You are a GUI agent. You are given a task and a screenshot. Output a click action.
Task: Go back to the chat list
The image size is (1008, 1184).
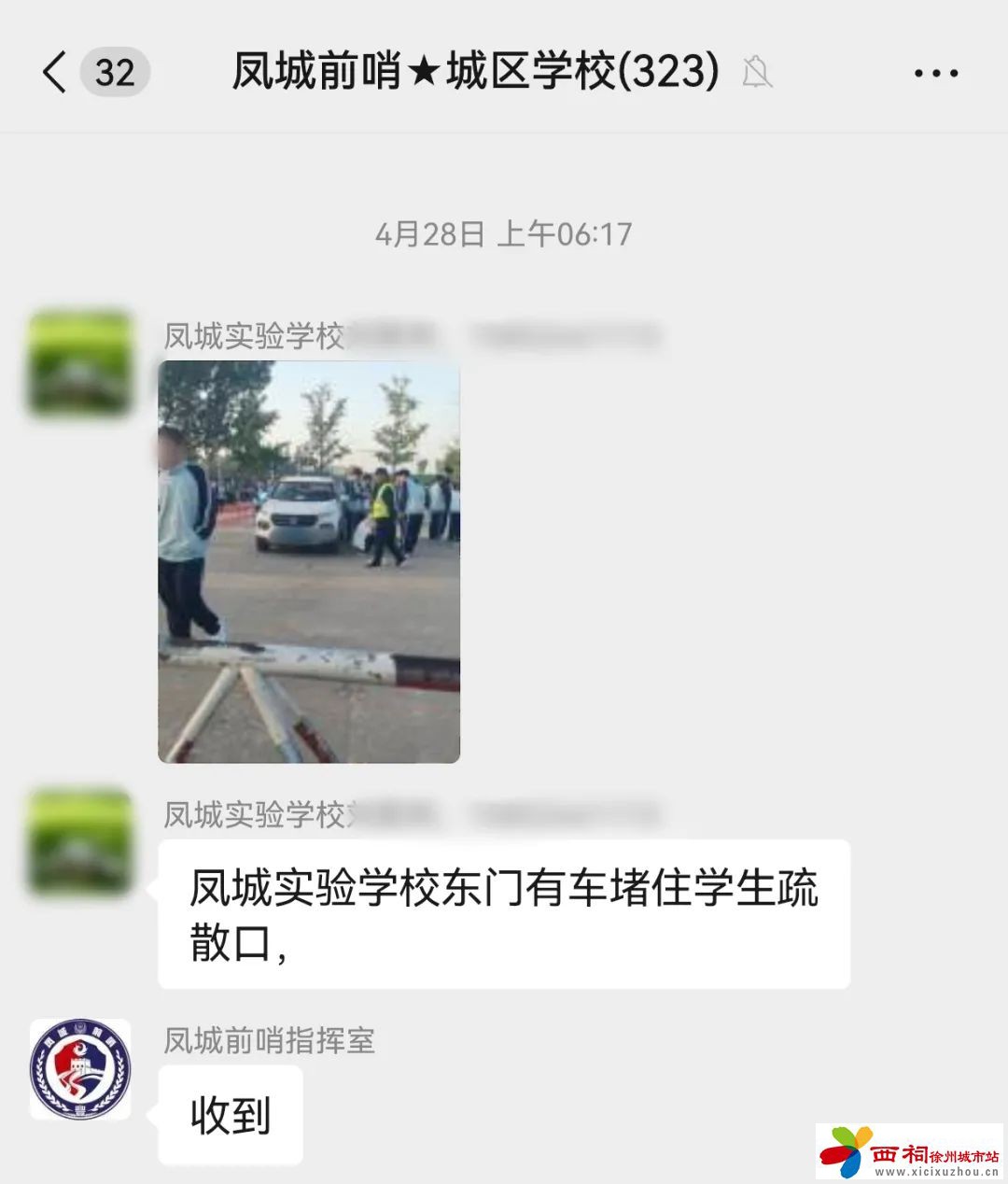56,73
